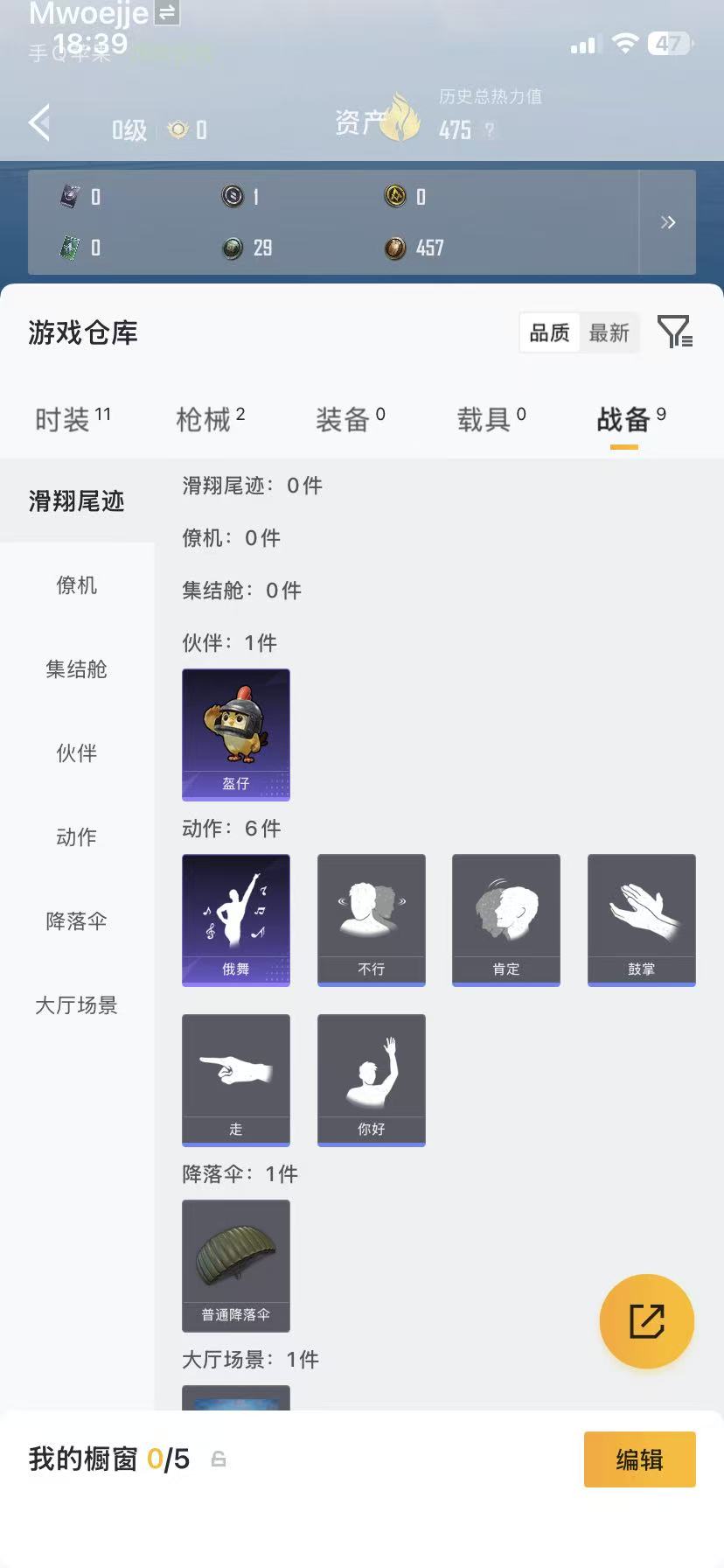Switch to the 枪械 tab
The height and width of the screenshot is (1568, 724).
tap(207, 419)
